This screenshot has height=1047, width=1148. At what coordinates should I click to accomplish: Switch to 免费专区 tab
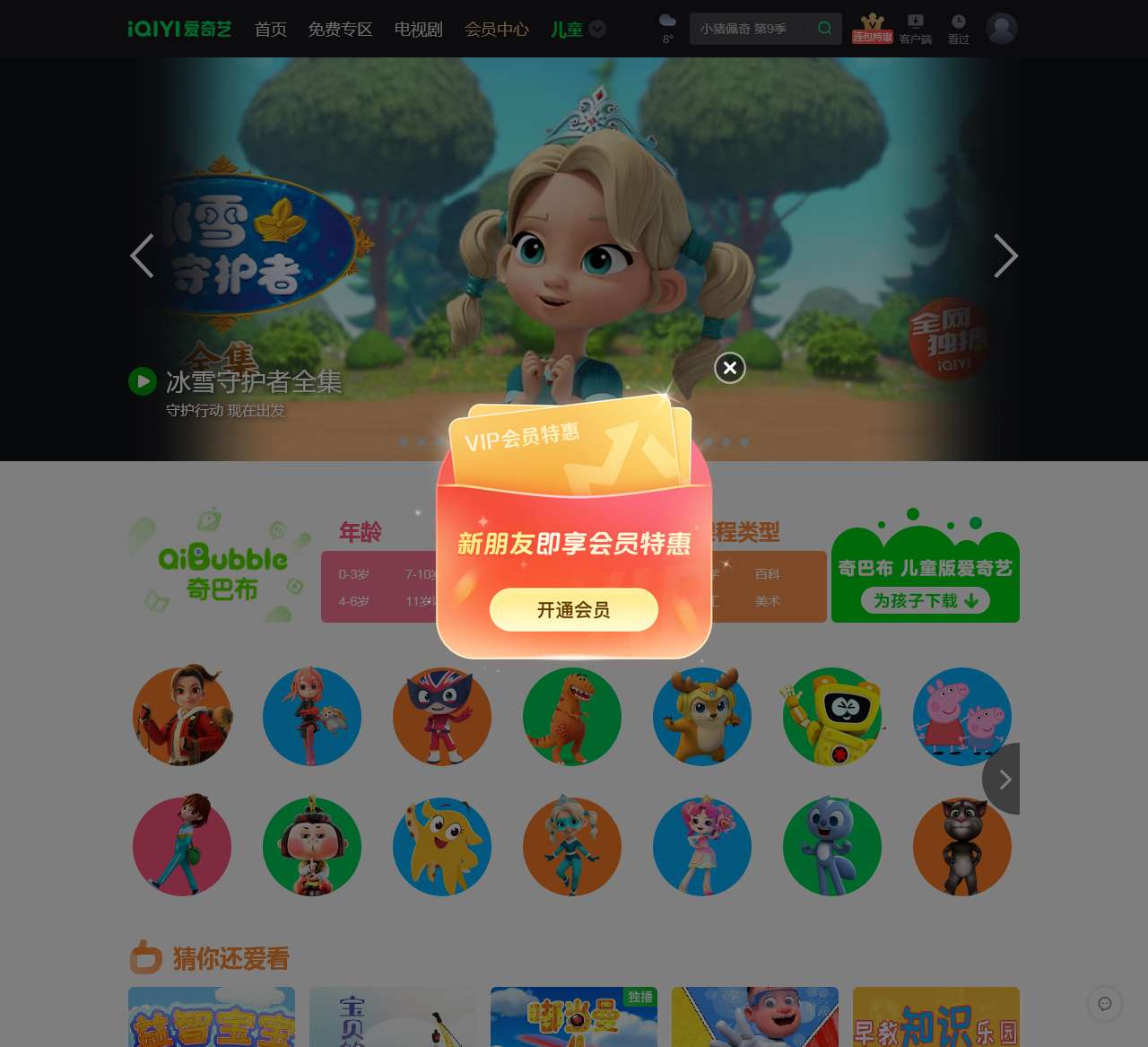coord(340,30)
